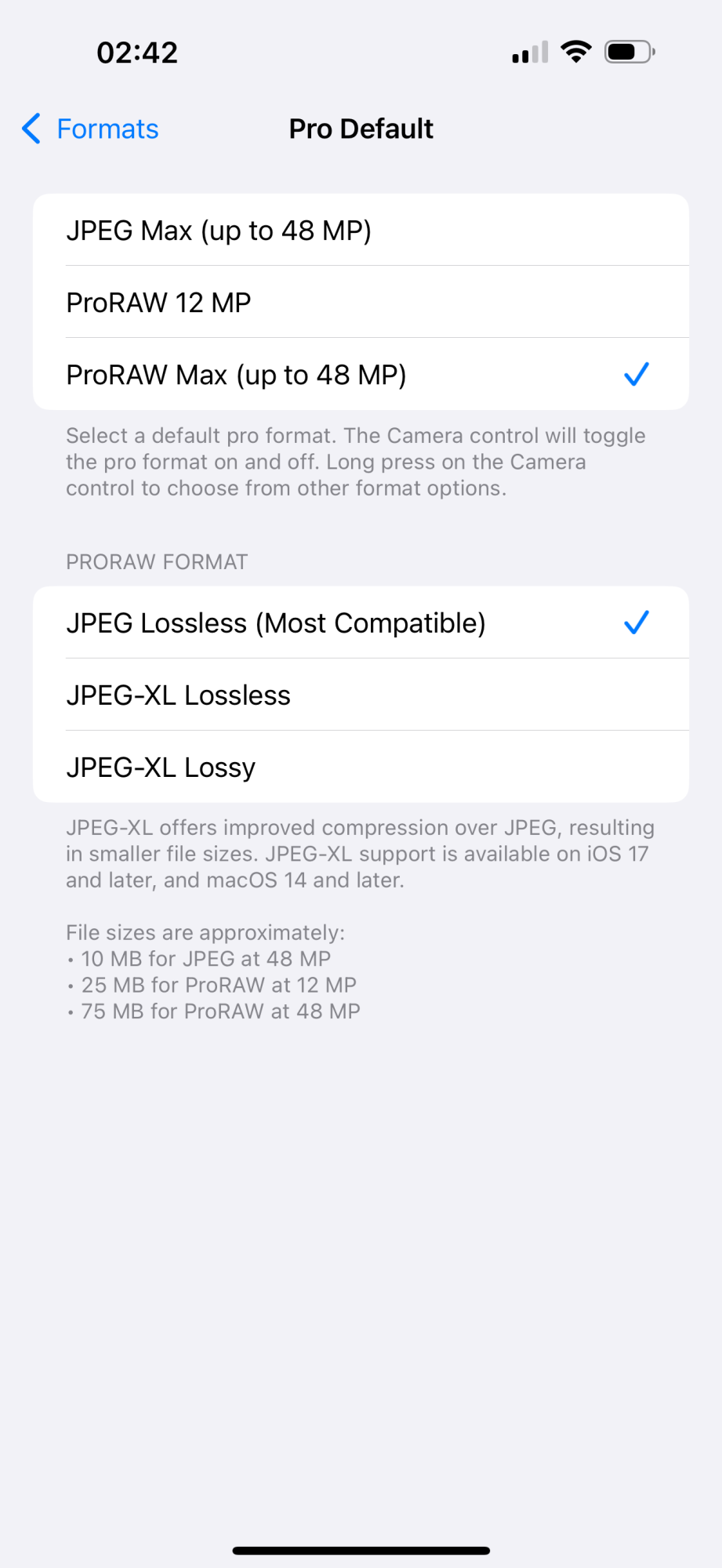Go back to Formats

[91, 129]
